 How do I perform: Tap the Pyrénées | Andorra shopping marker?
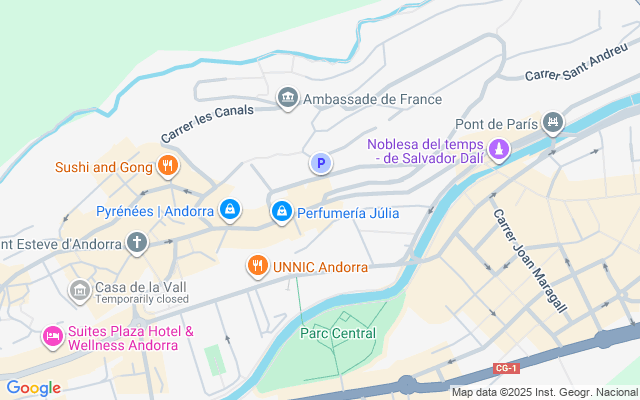click(x=230, y=211)
